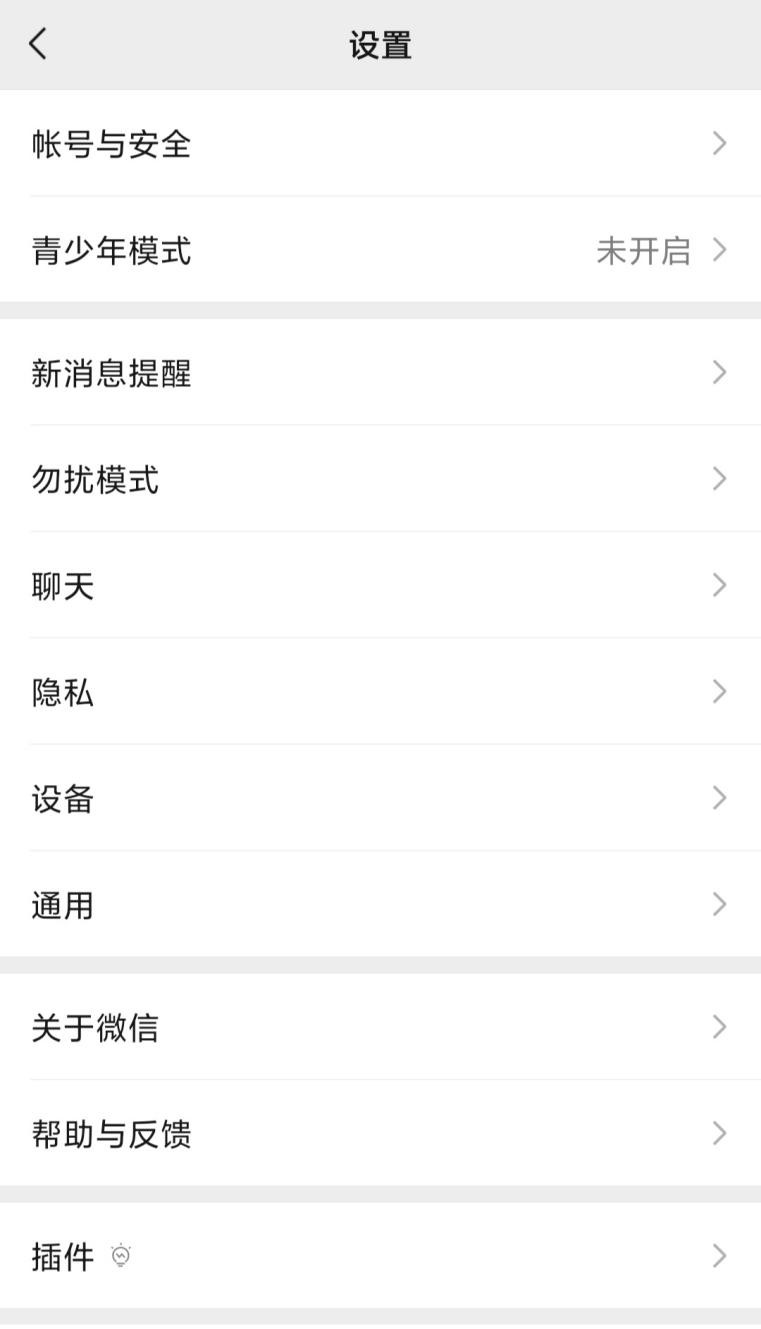Click the chevron beside 通用
The width and height of the screenshot is (761, 1329).
coord(719,904)
